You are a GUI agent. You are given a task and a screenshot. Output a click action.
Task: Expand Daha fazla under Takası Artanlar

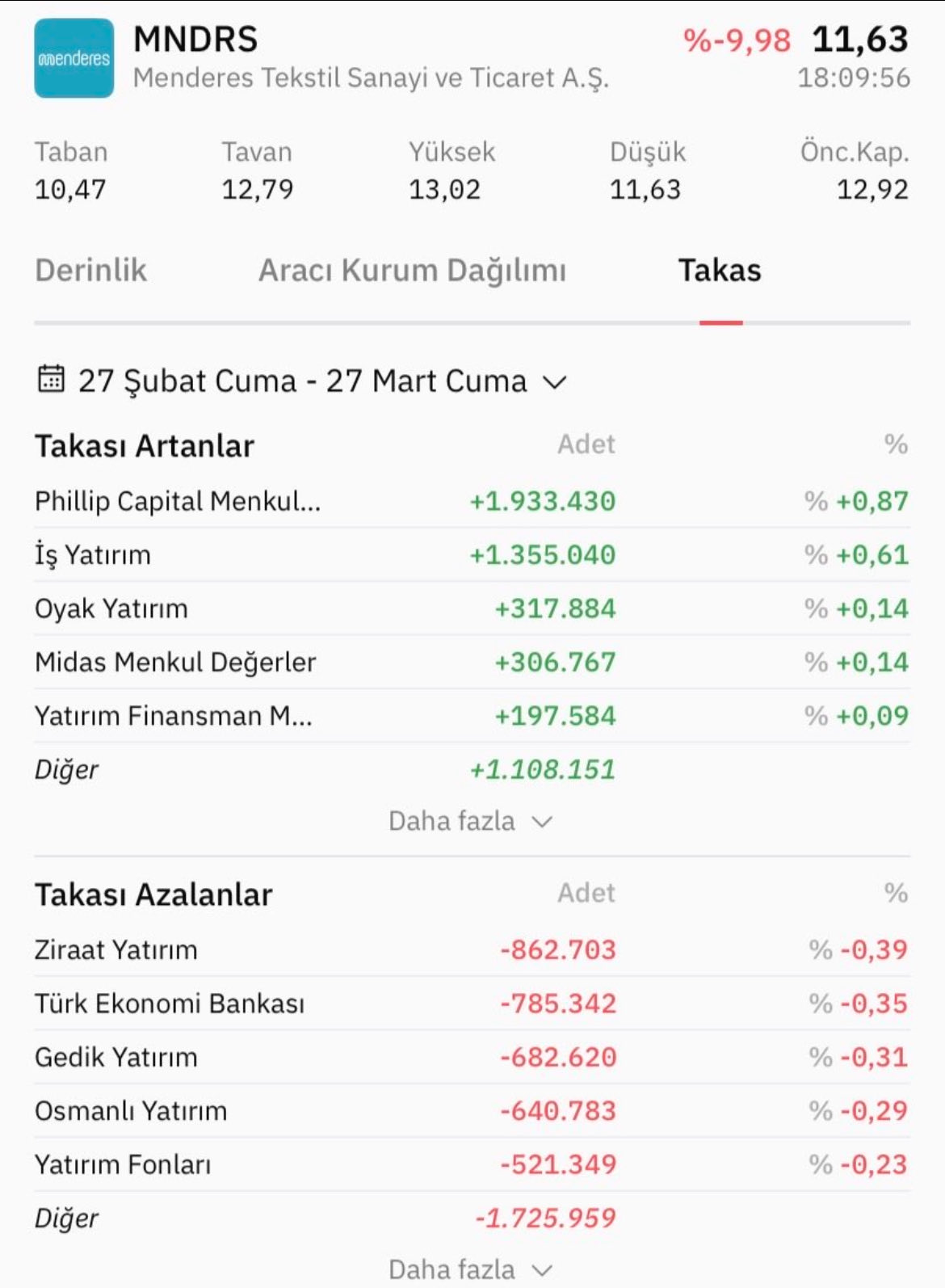(470, 822)
